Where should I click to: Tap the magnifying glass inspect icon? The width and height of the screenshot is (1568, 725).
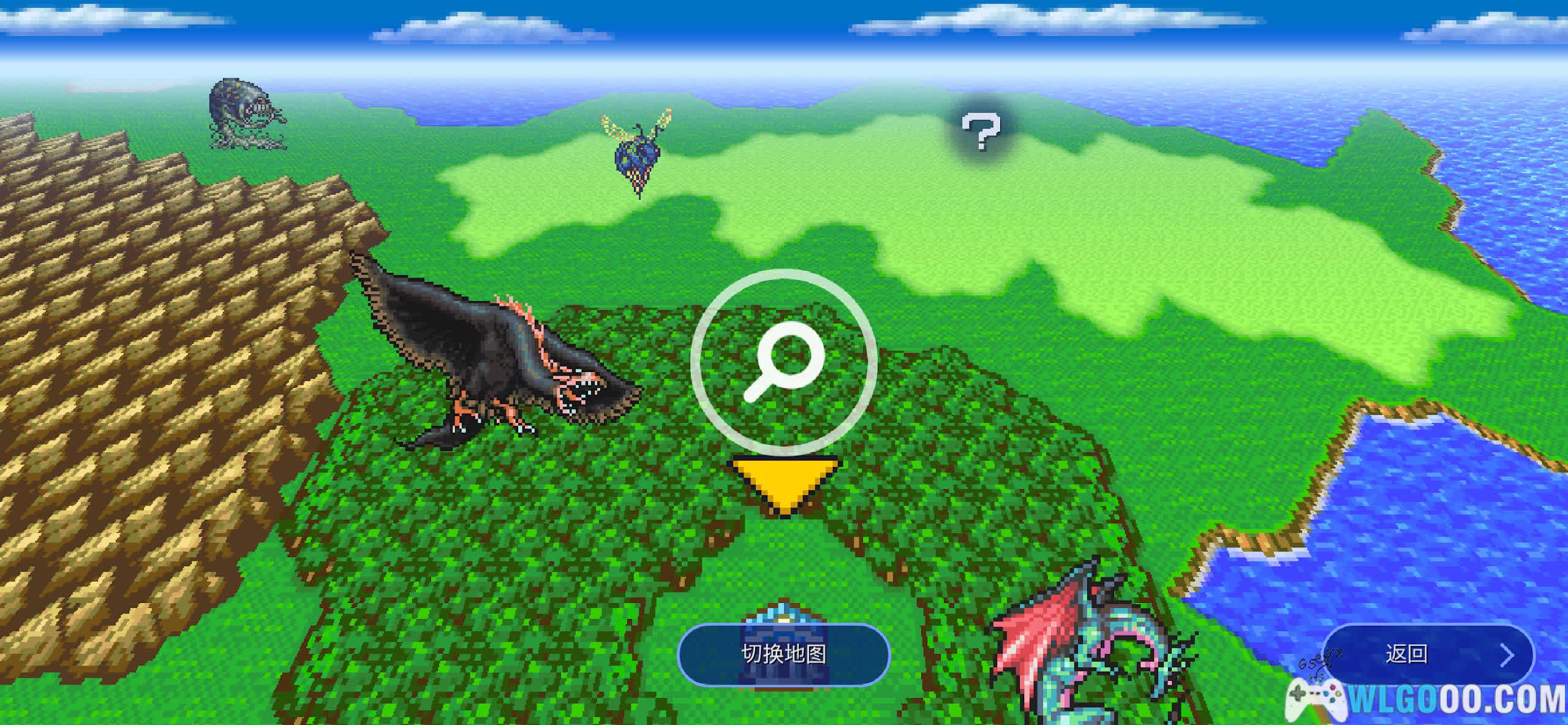(783, 362)
